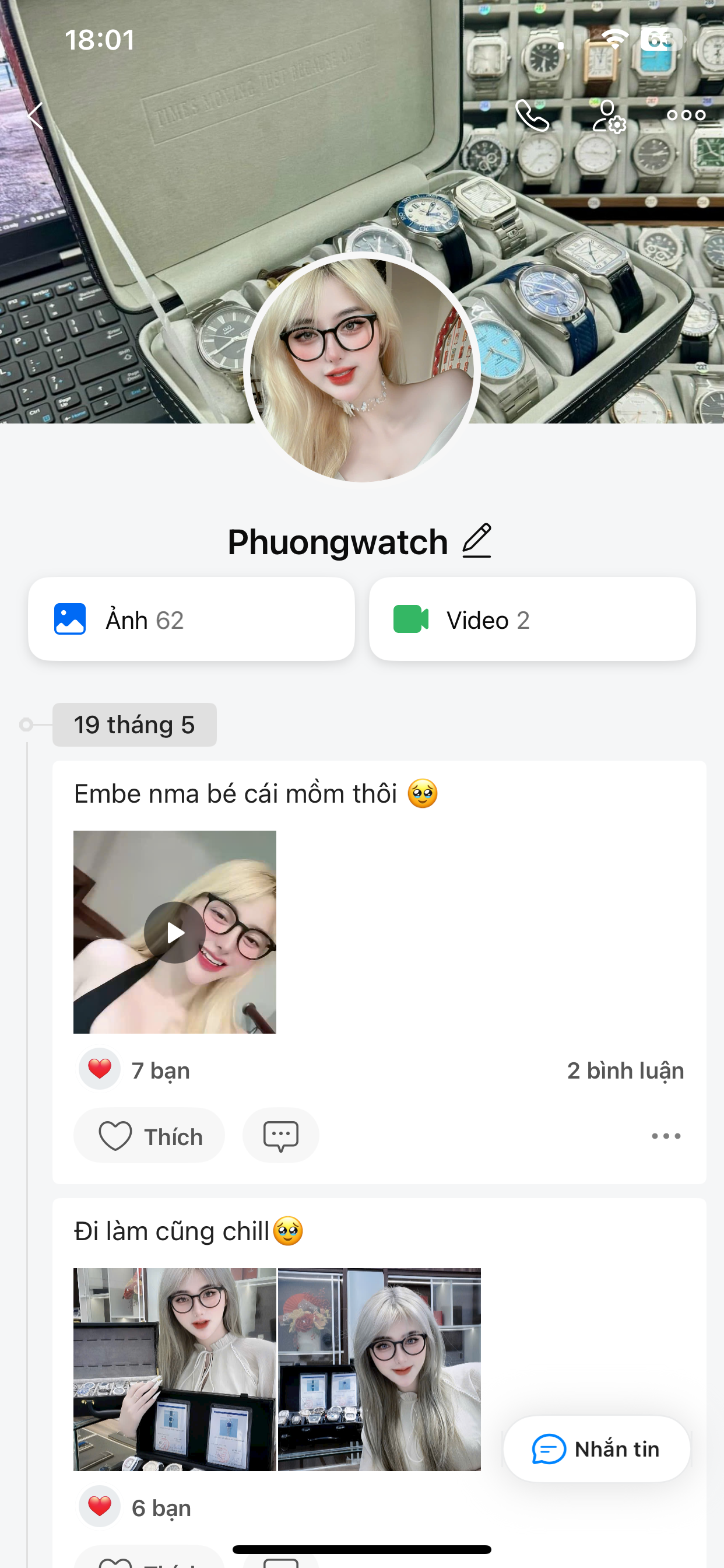View Phuongwatch's profile picture

click(362, 369)
